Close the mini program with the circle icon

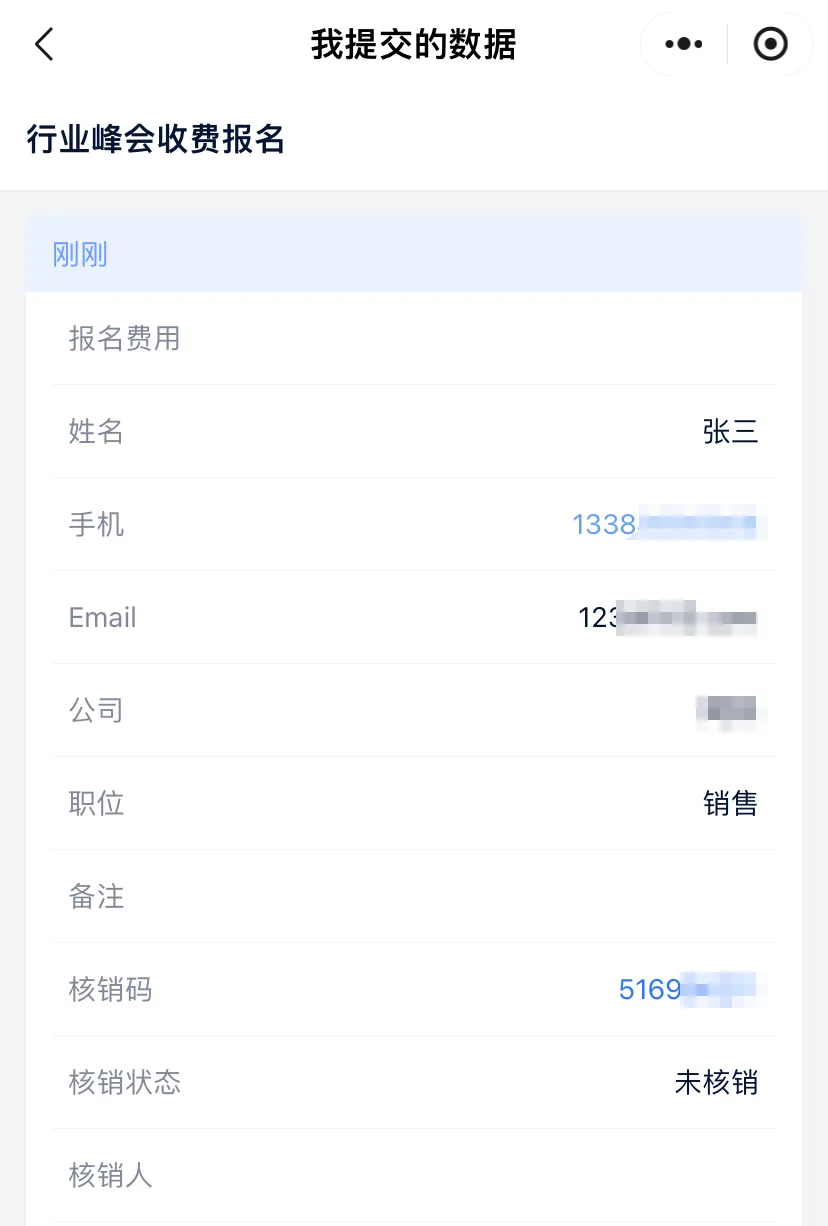[x=770, y=45]
